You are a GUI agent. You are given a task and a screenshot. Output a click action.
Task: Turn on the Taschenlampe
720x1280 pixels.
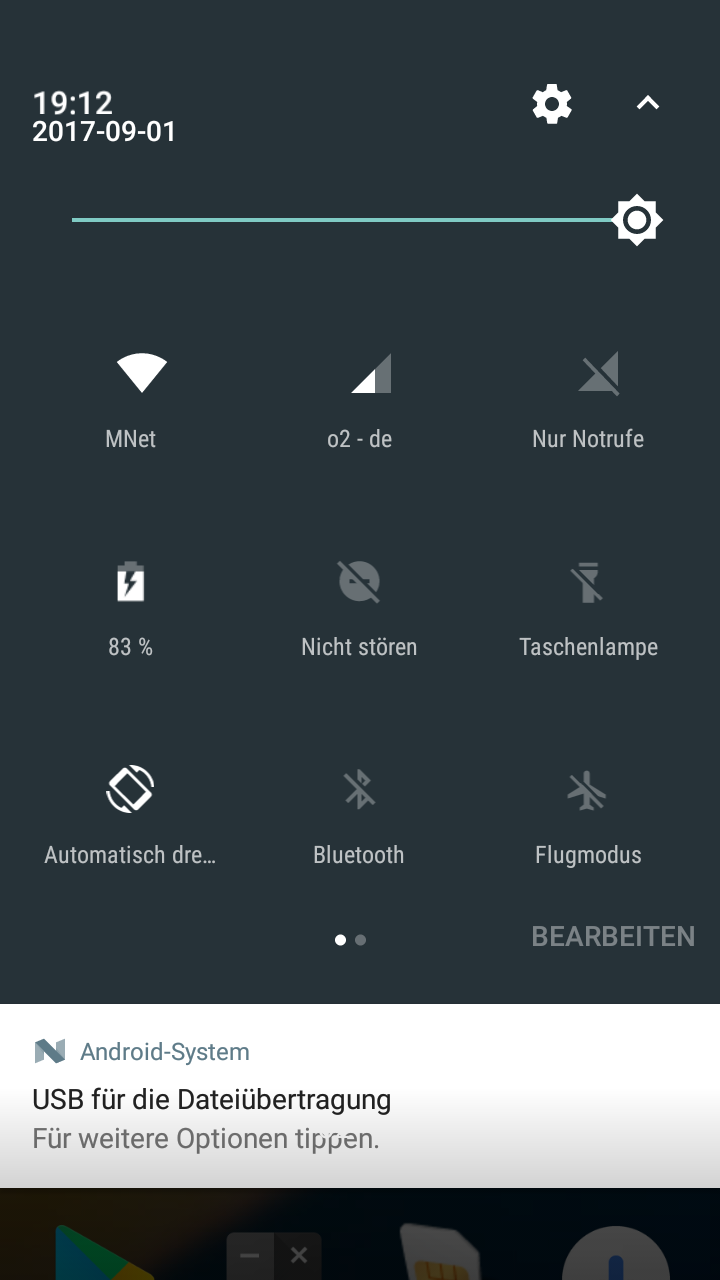pos(588,582)
